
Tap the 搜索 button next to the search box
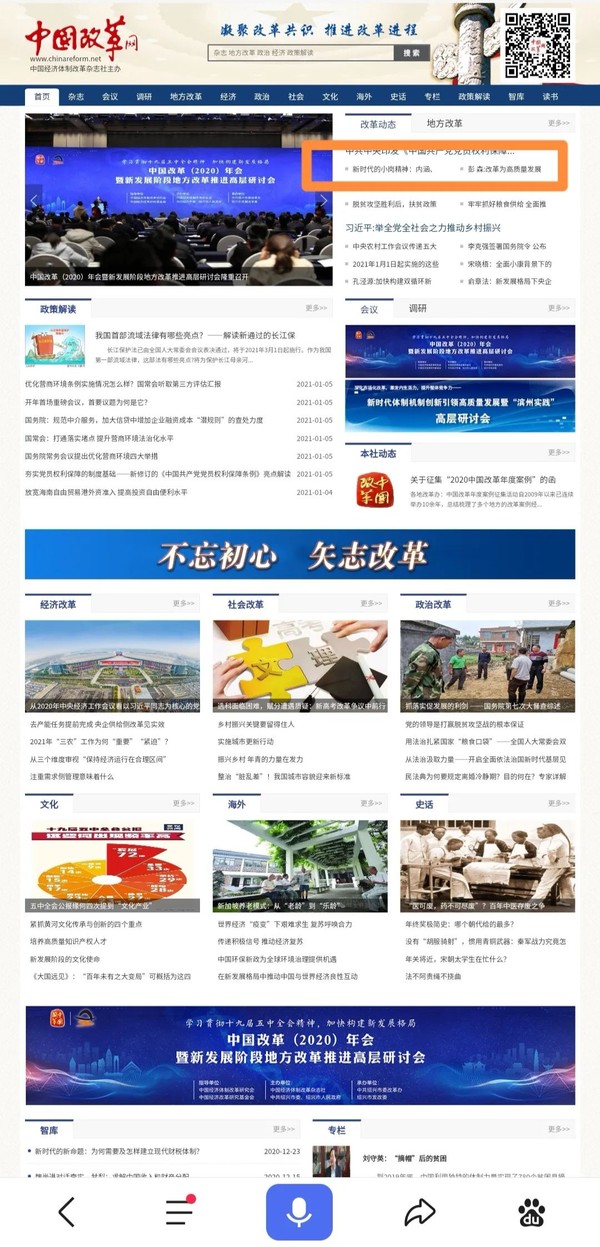point(412,51)
